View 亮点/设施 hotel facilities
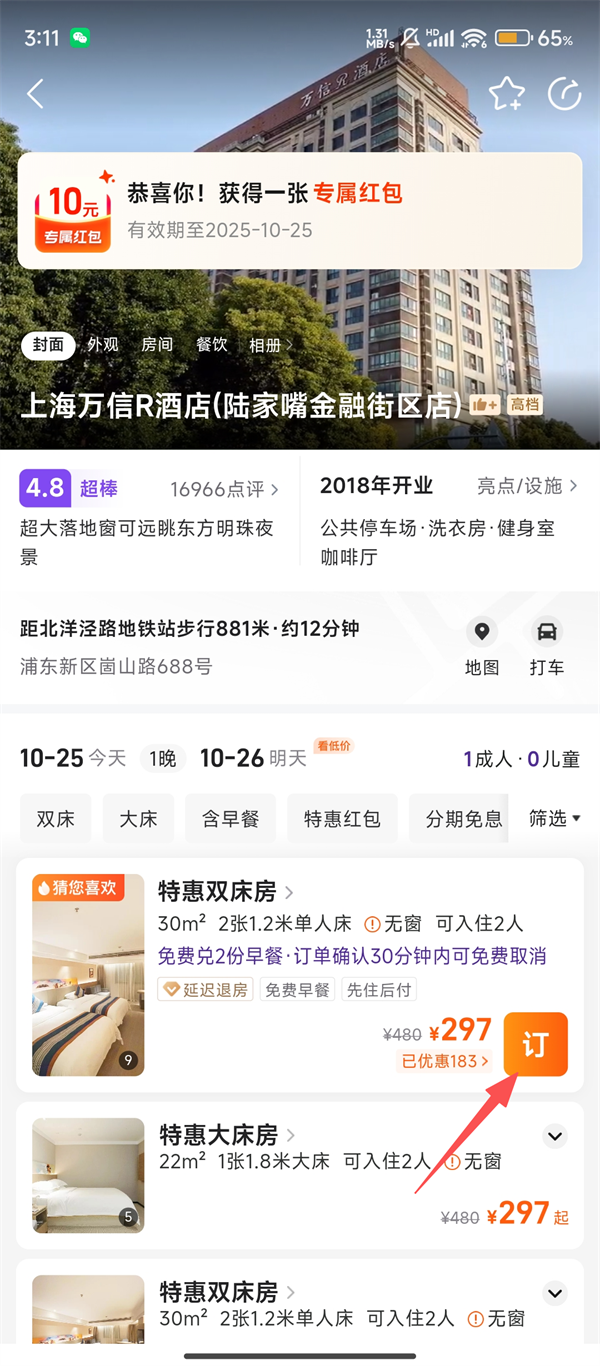Image resolution: width=600 pixels, height=1366 pixels. coord(527,486)
